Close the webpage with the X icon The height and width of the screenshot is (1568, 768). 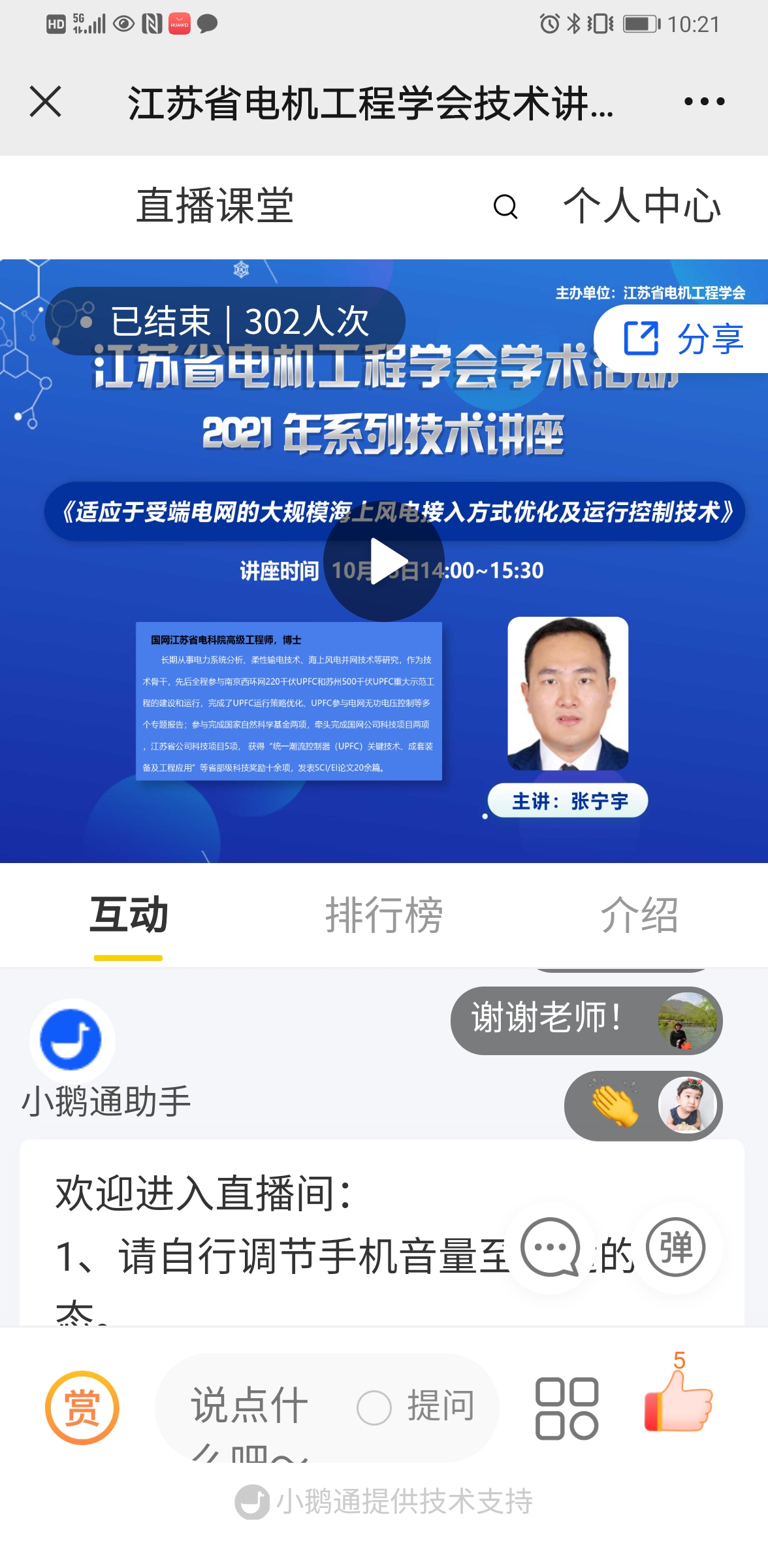tap(46, 102)
